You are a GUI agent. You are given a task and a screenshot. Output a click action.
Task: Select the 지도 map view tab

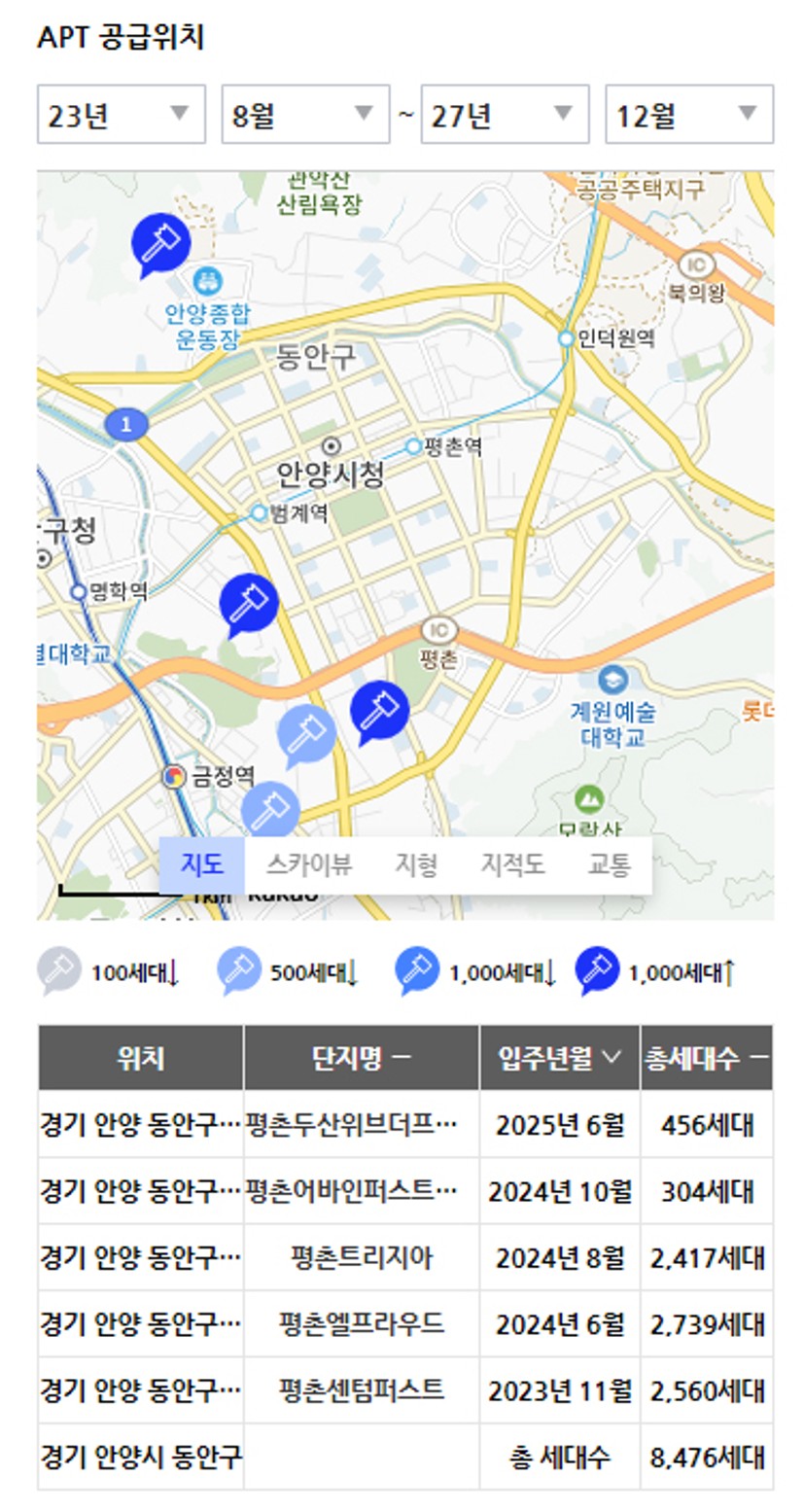[201, 864]
